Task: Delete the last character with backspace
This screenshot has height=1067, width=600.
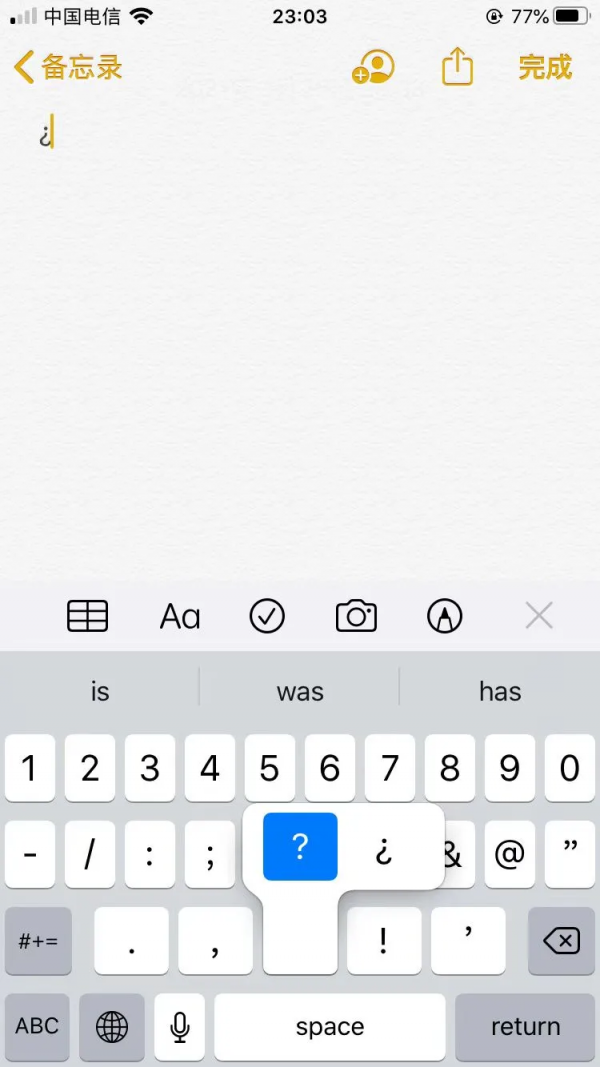Action: (561, 941)
